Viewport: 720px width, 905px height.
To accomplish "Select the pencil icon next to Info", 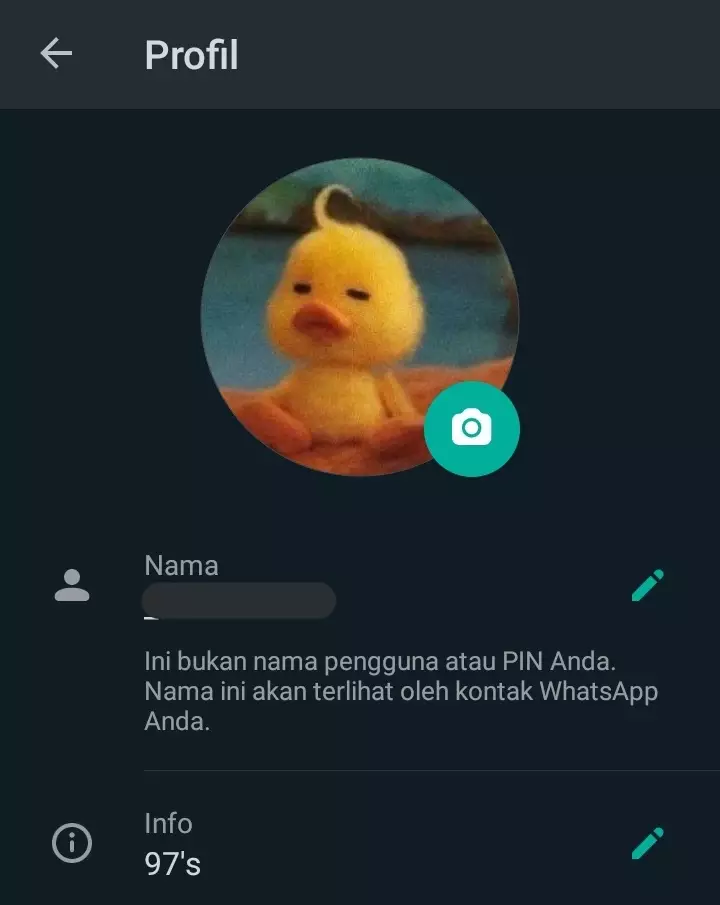I will 648,842.
